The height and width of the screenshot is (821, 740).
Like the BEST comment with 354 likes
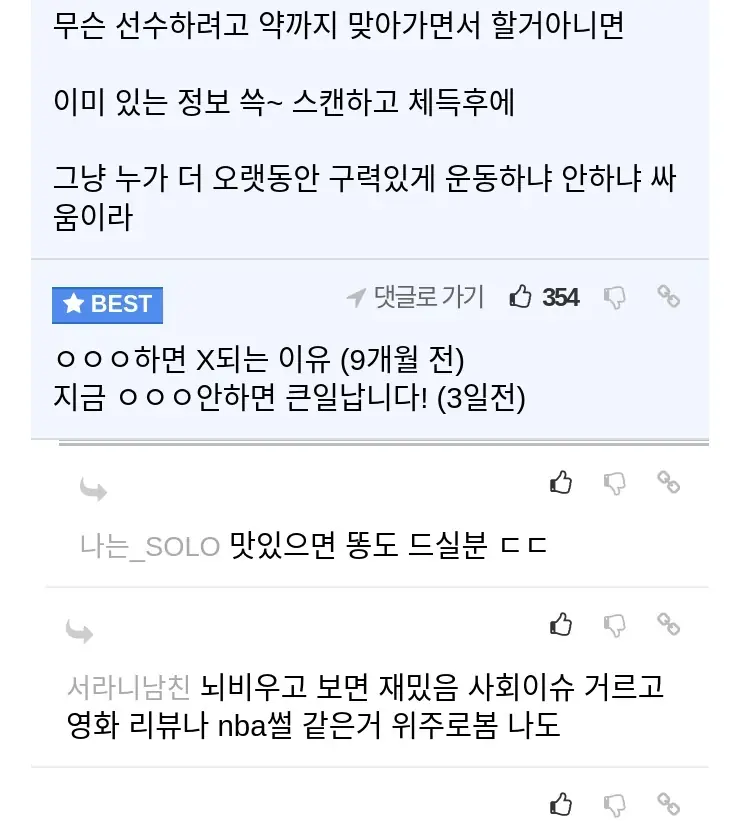click(521, 297)
